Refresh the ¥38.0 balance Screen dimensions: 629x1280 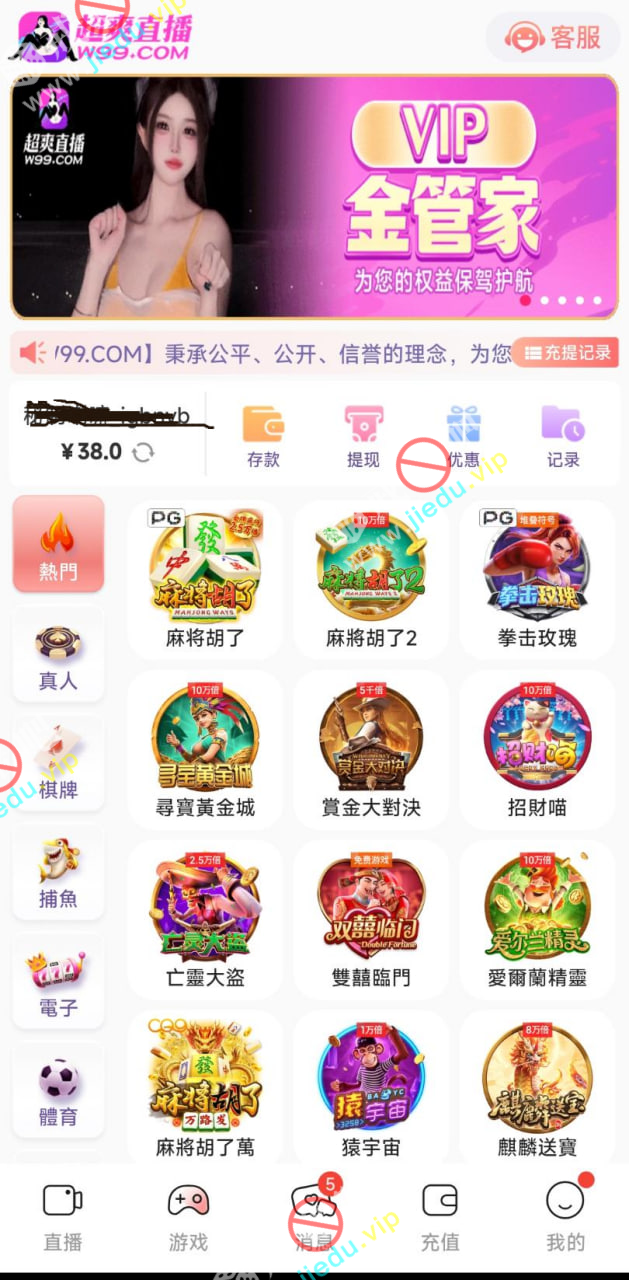click(x=143, y=453)
